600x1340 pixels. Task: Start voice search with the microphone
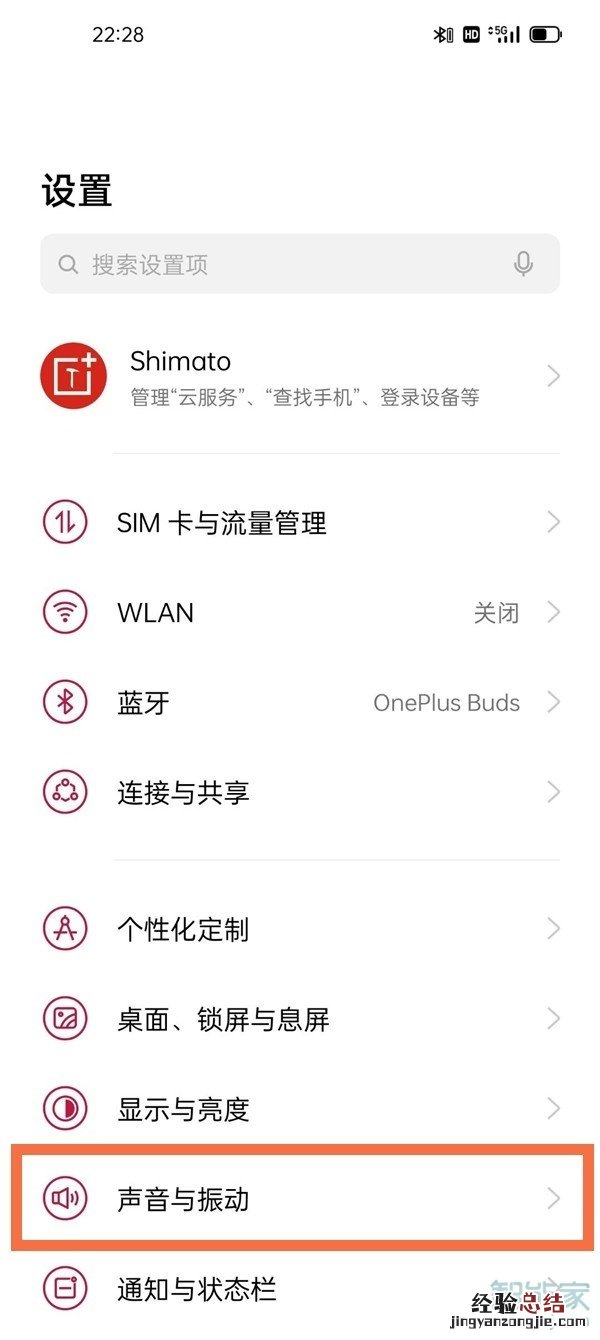(x=523, y=265)
